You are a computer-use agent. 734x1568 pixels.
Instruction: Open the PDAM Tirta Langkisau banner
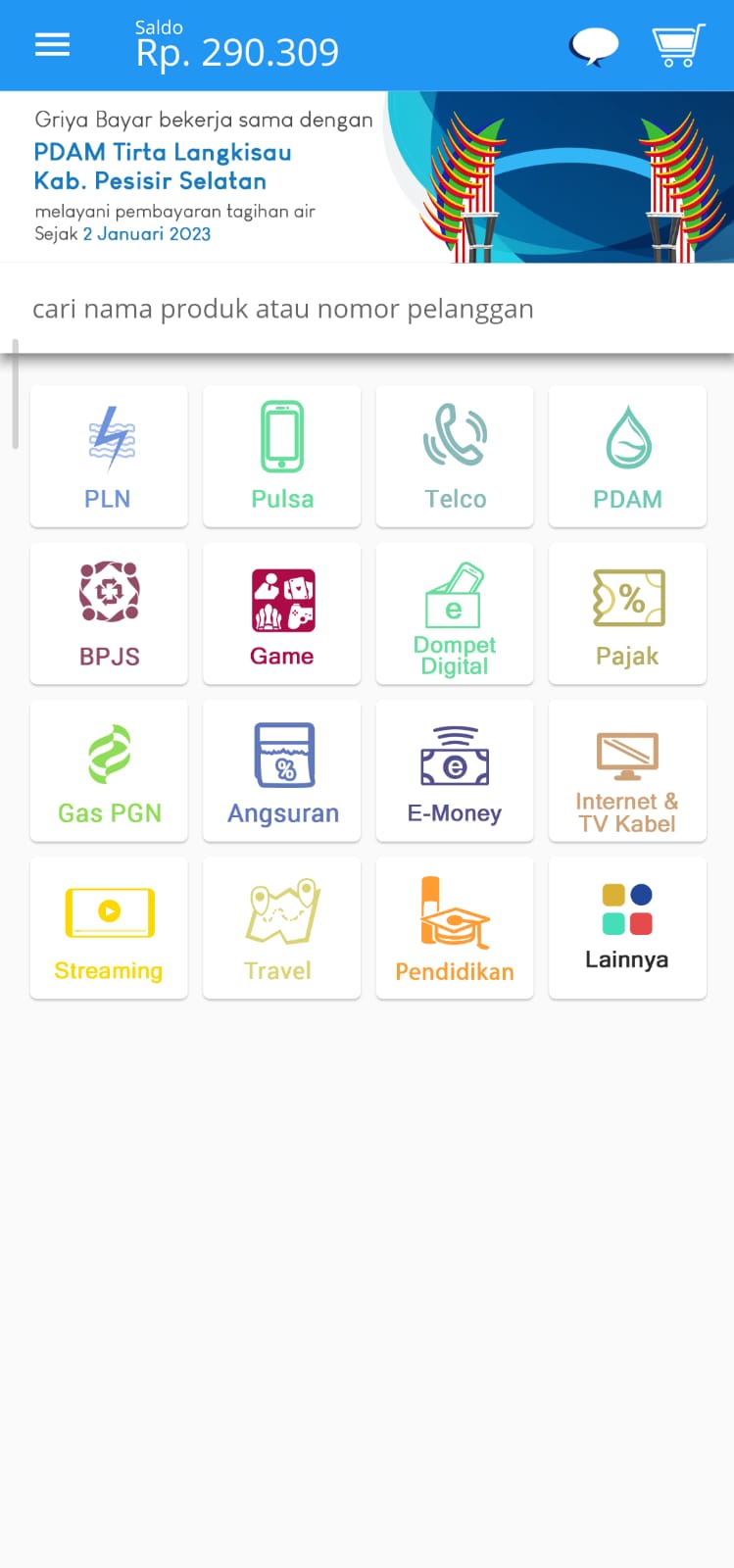tap(367, 177)
